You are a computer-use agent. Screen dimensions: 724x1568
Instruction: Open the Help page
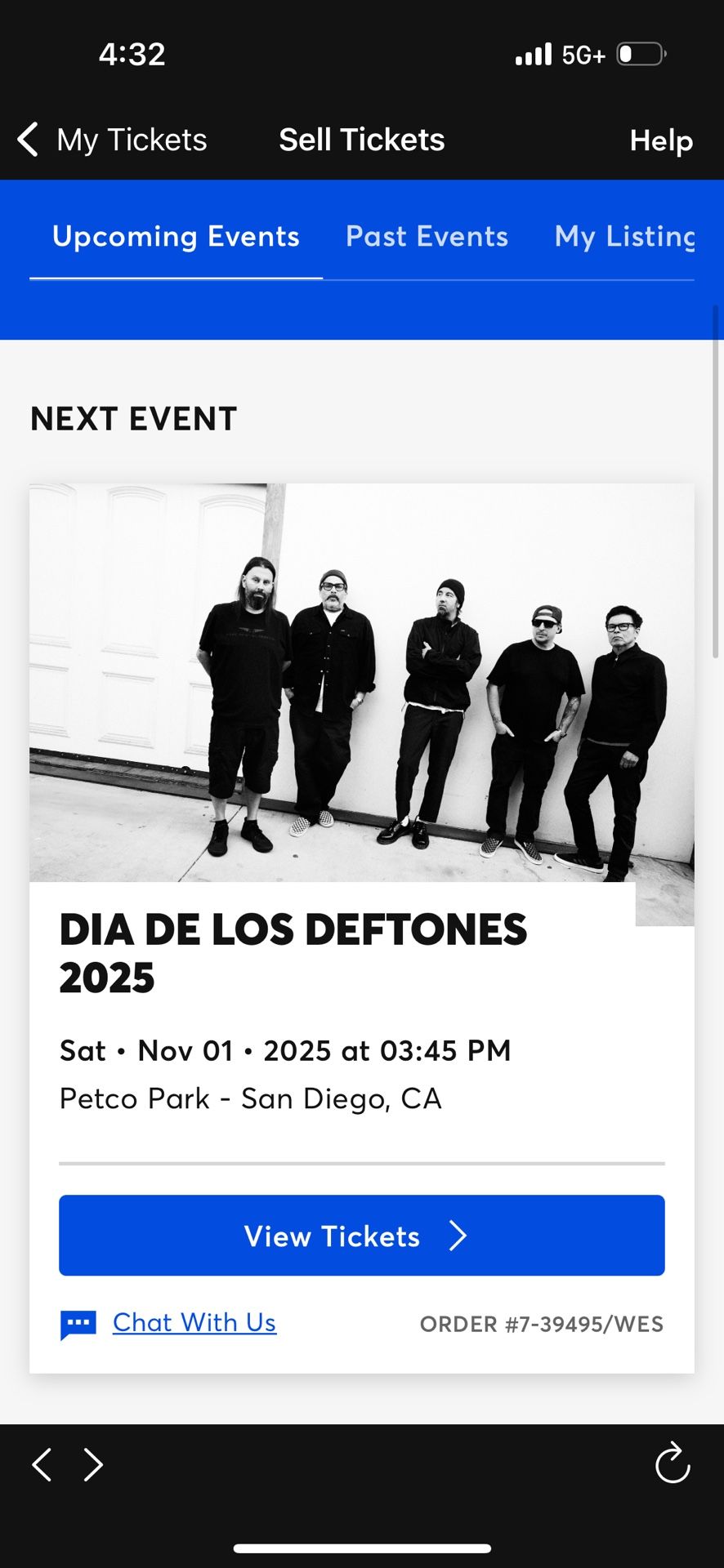[661, 140]
